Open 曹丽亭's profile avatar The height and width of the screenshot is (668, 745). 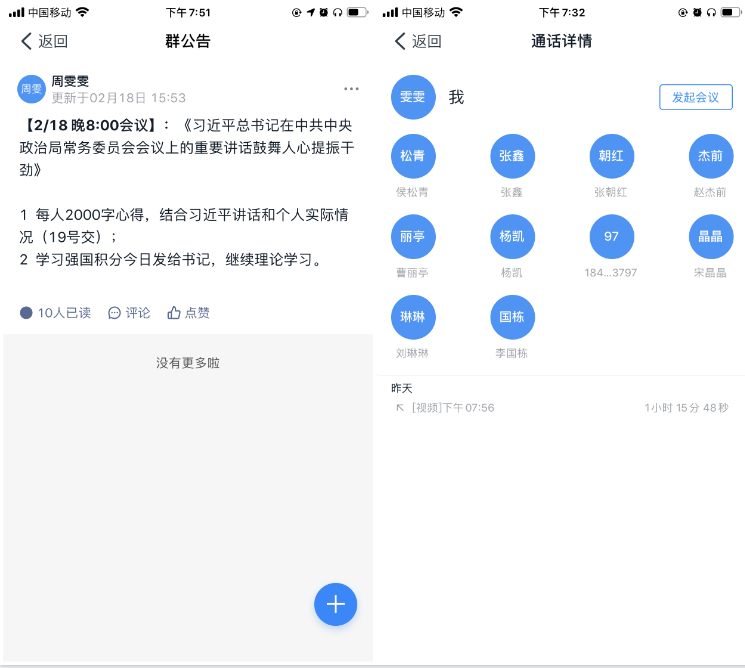[413, 237]
